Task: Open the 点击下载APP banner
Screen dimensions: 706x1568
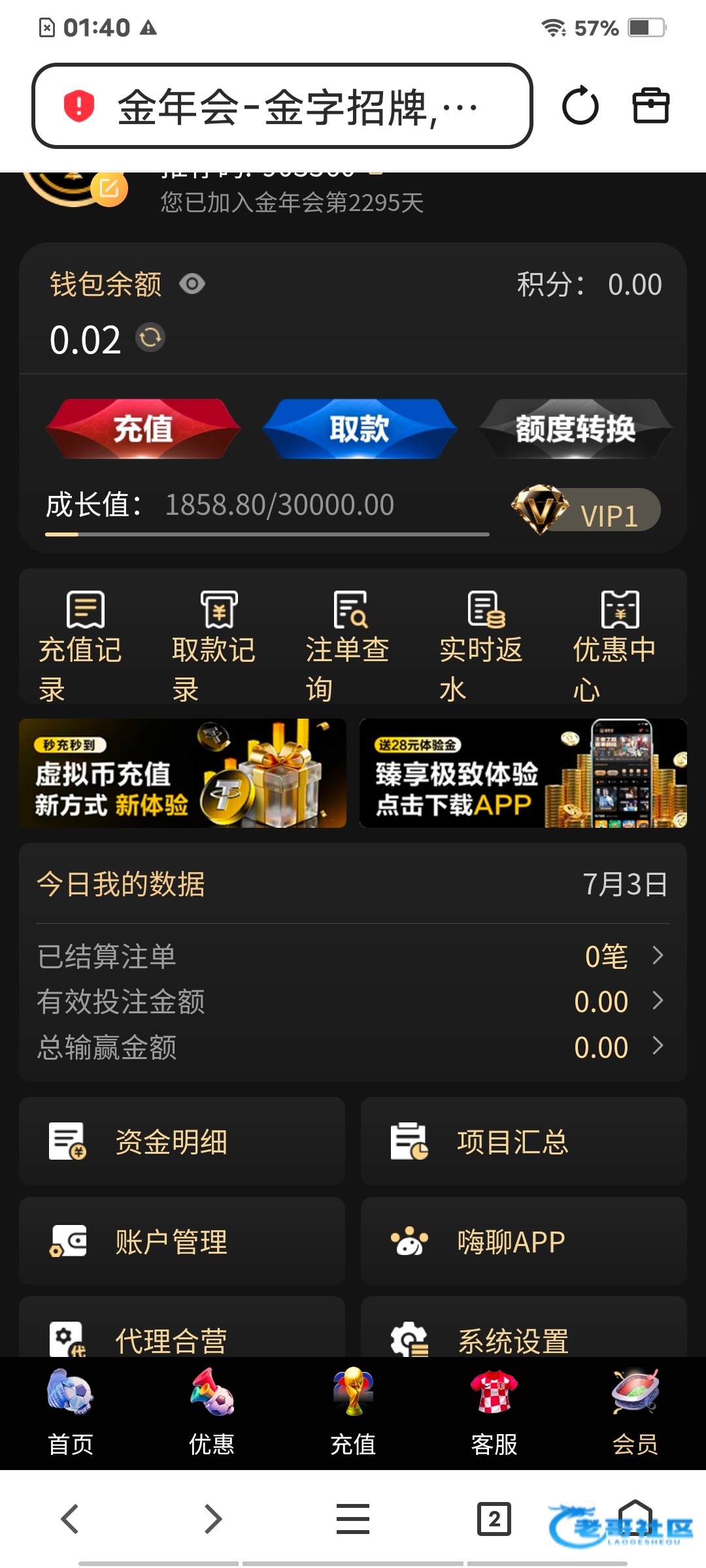Action: click(523, 773)
